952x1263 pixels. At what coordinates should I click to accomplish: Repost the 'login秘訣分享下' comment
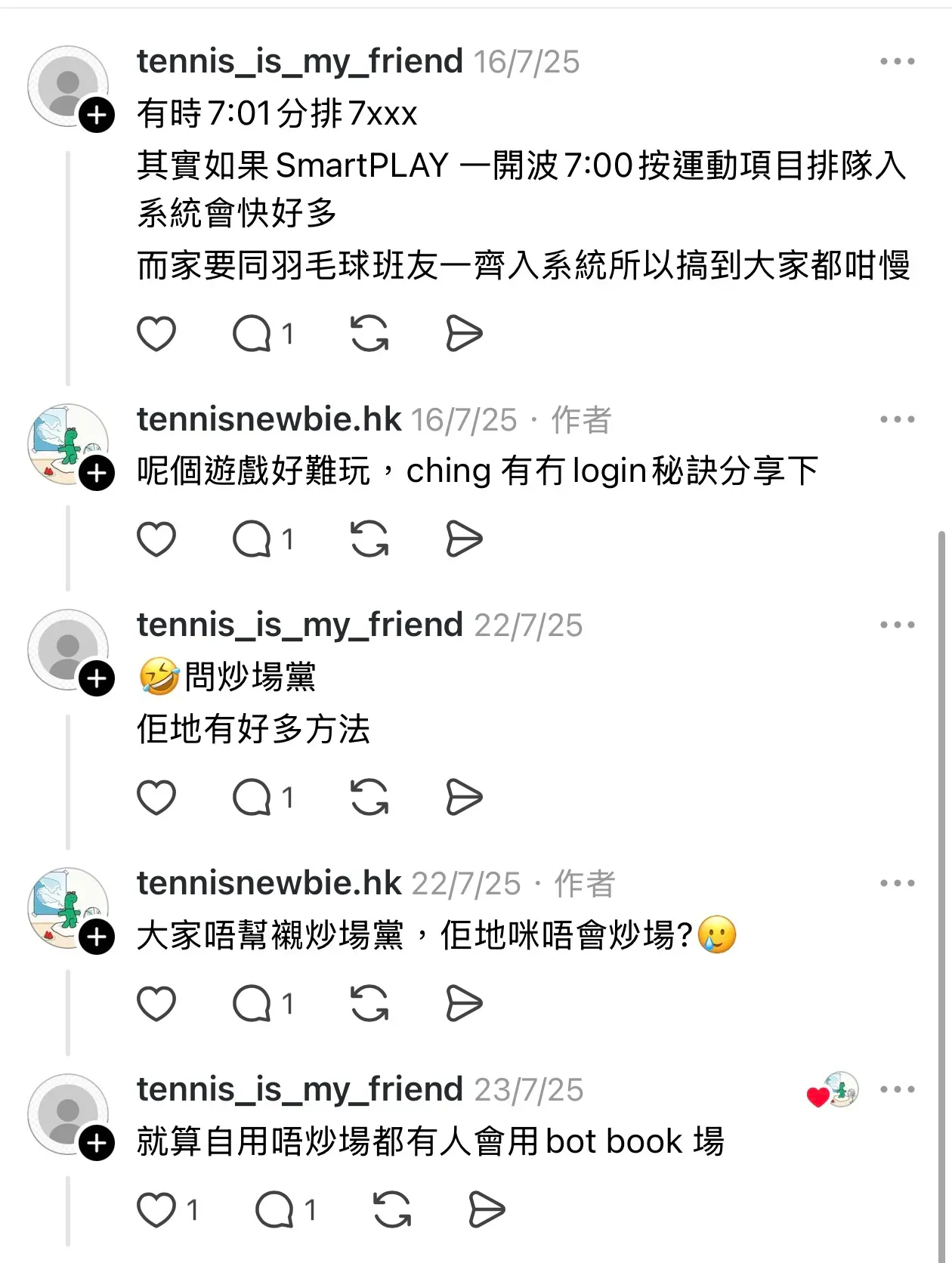[369, 539]
